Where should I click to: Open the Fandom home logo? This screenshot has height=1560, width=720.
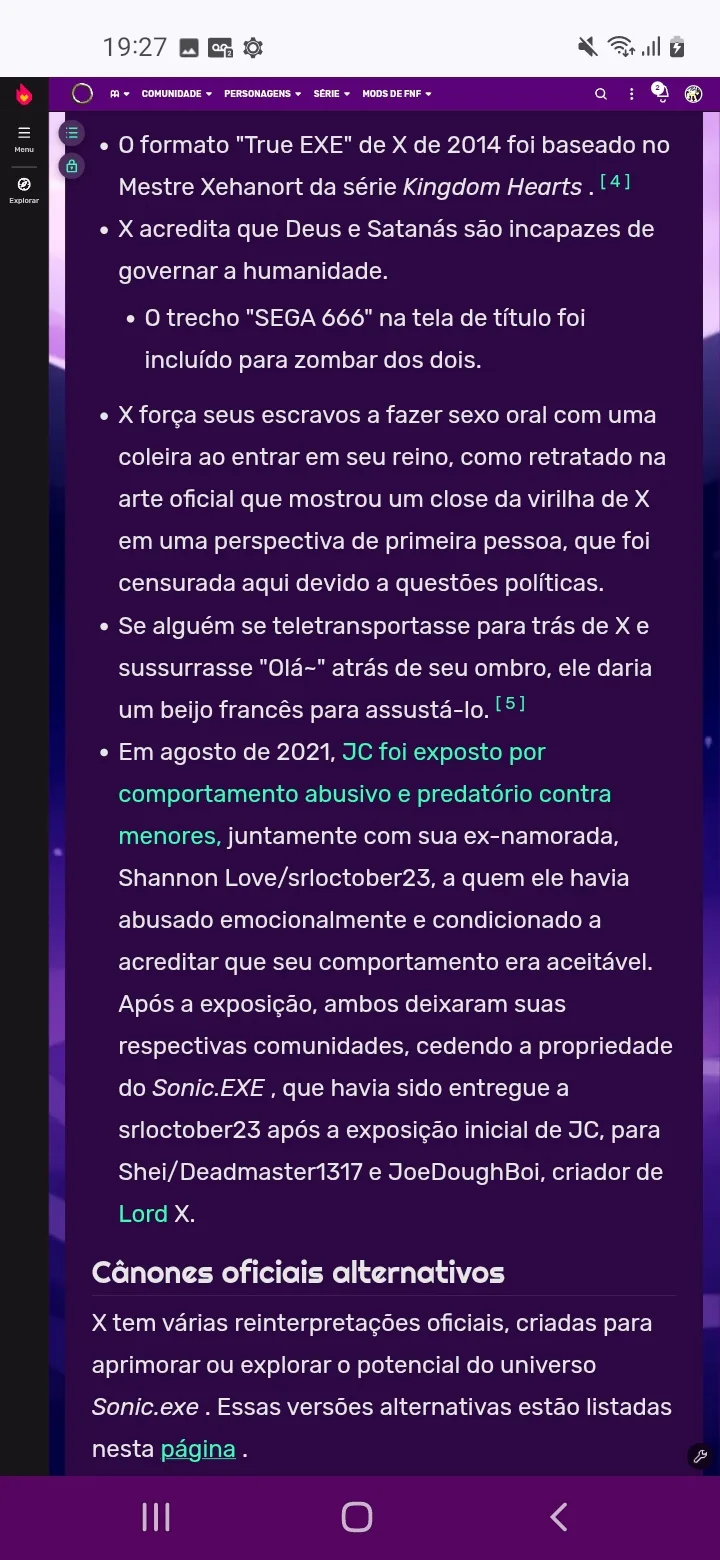[24, 95]
